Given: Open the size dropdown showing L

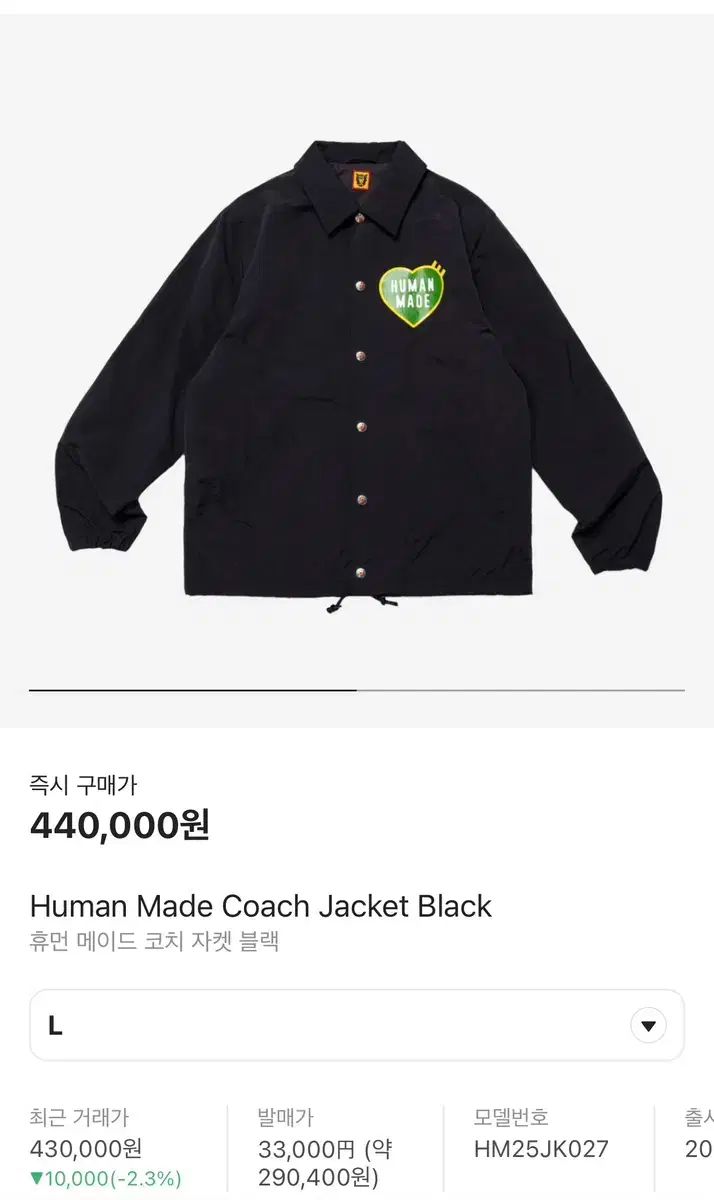Looking at the screenshot, I should tap(357, 1025).
